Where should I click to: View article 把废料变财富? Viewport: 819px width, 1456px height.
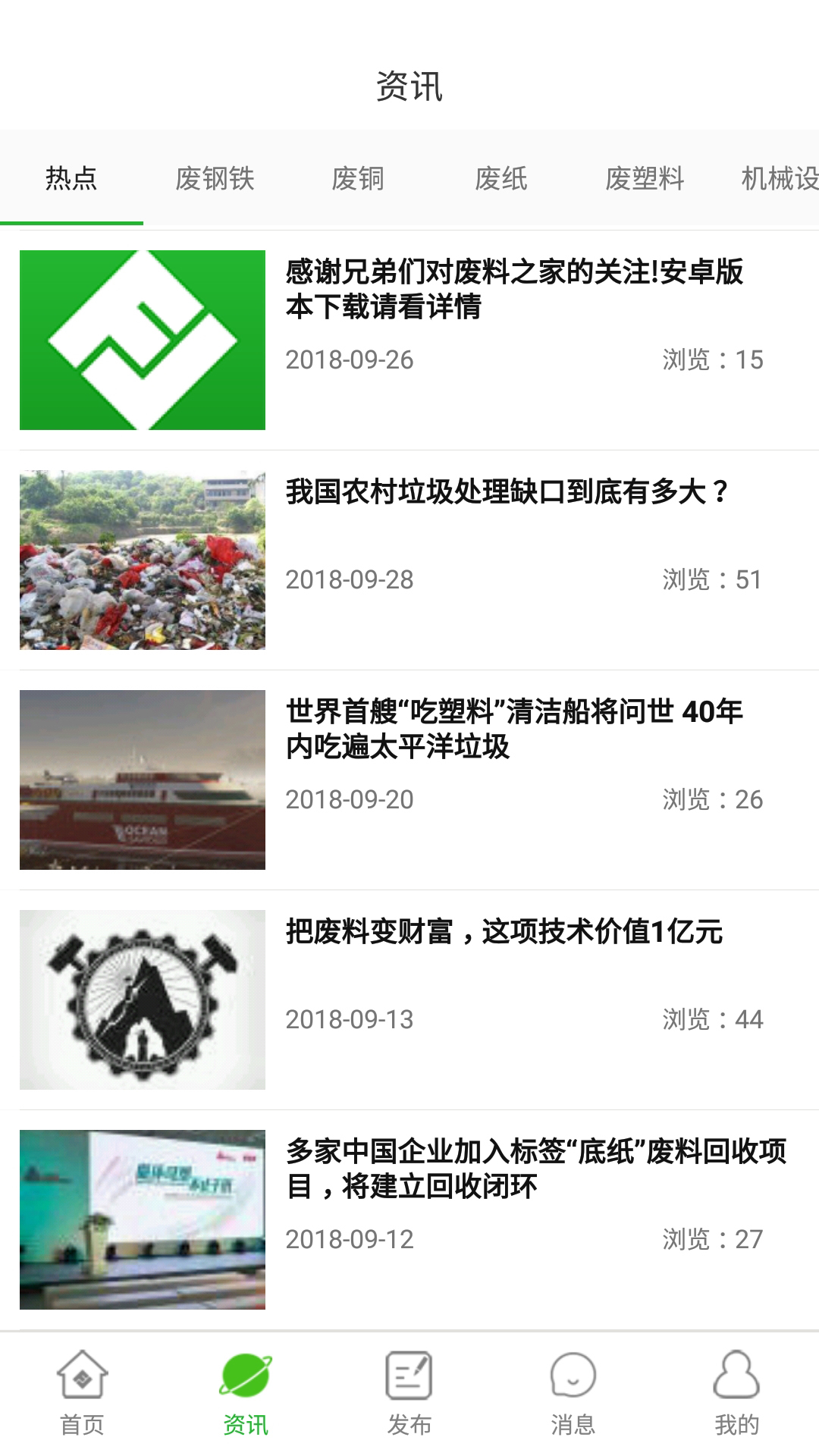pos(504,932)
